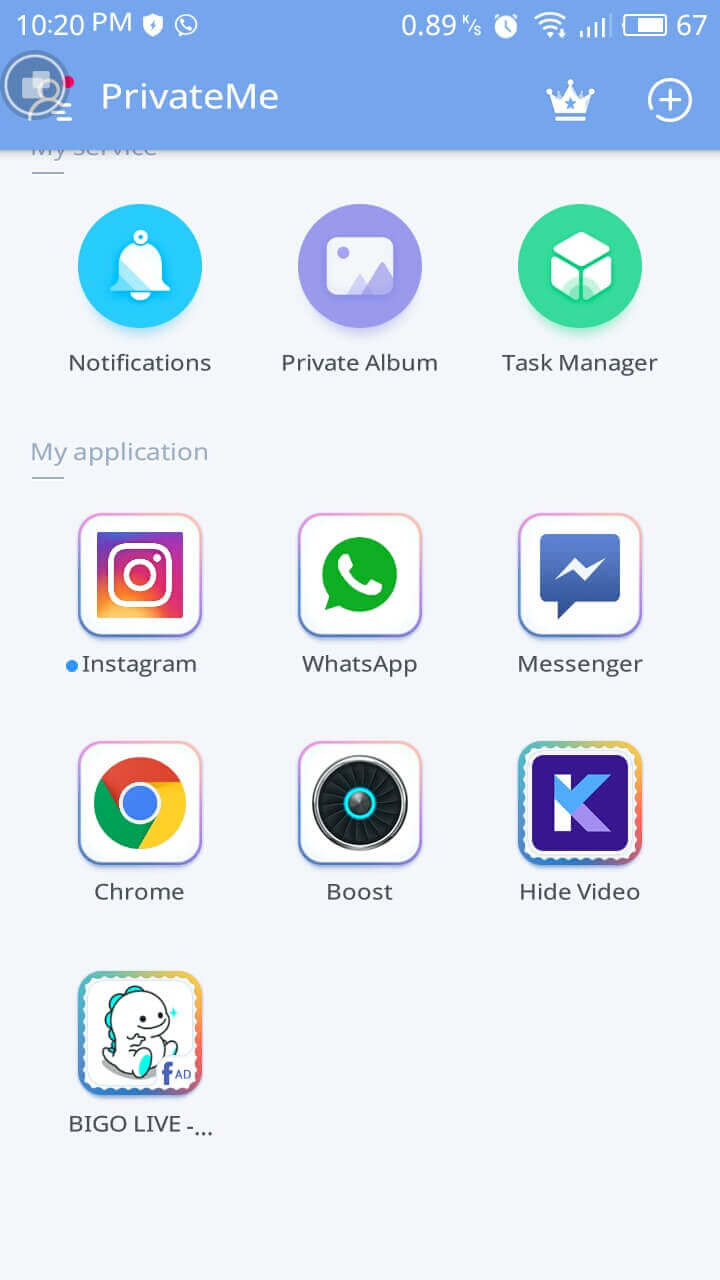Open WhatsApp in PrivateMe
The width and height of the screenshot is (720, 1280).
click(360, 575)
